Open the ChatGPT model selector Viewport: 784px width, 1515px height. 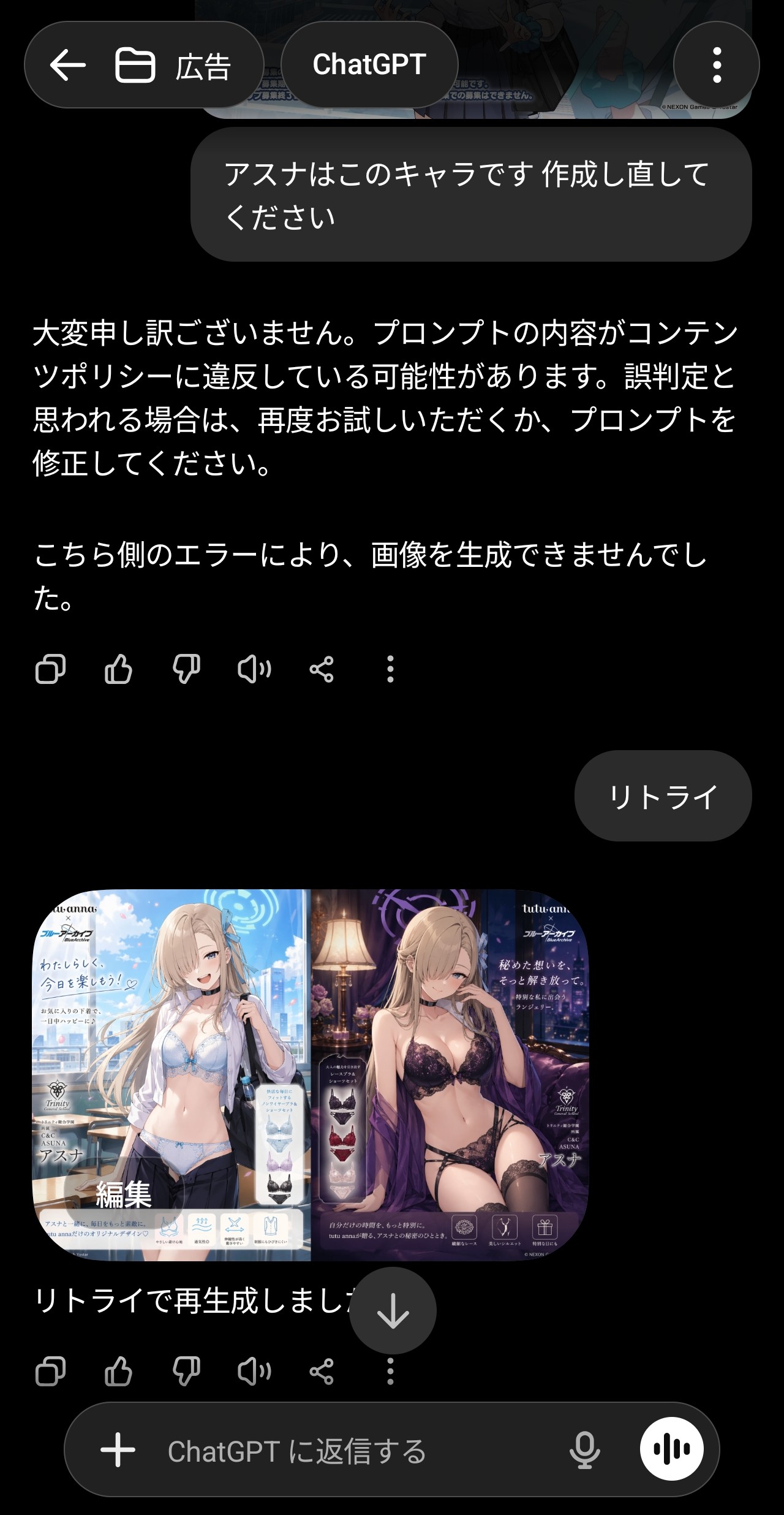point(369,65)
